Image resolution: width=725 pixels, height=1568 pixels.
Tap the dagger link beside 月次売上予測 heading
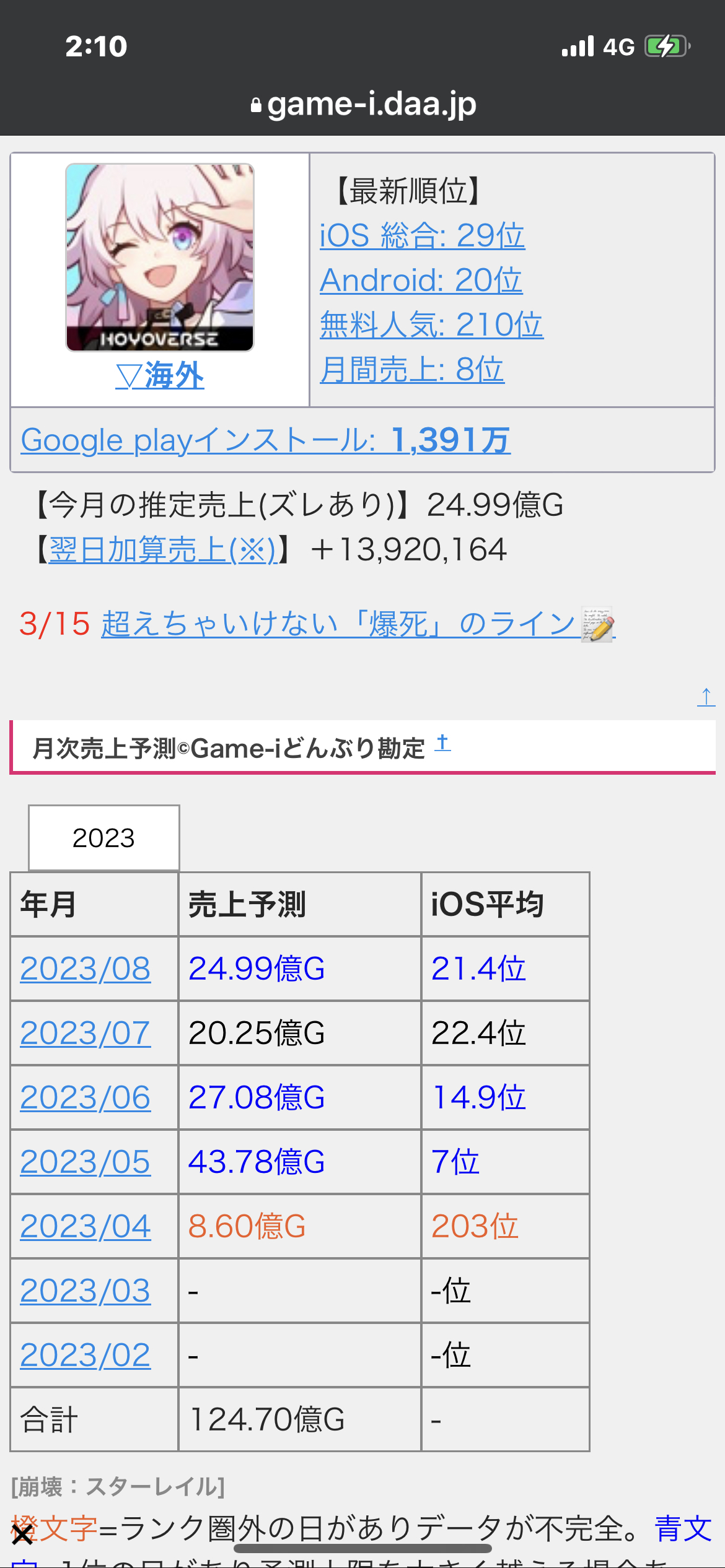click(x=442, y=742)
